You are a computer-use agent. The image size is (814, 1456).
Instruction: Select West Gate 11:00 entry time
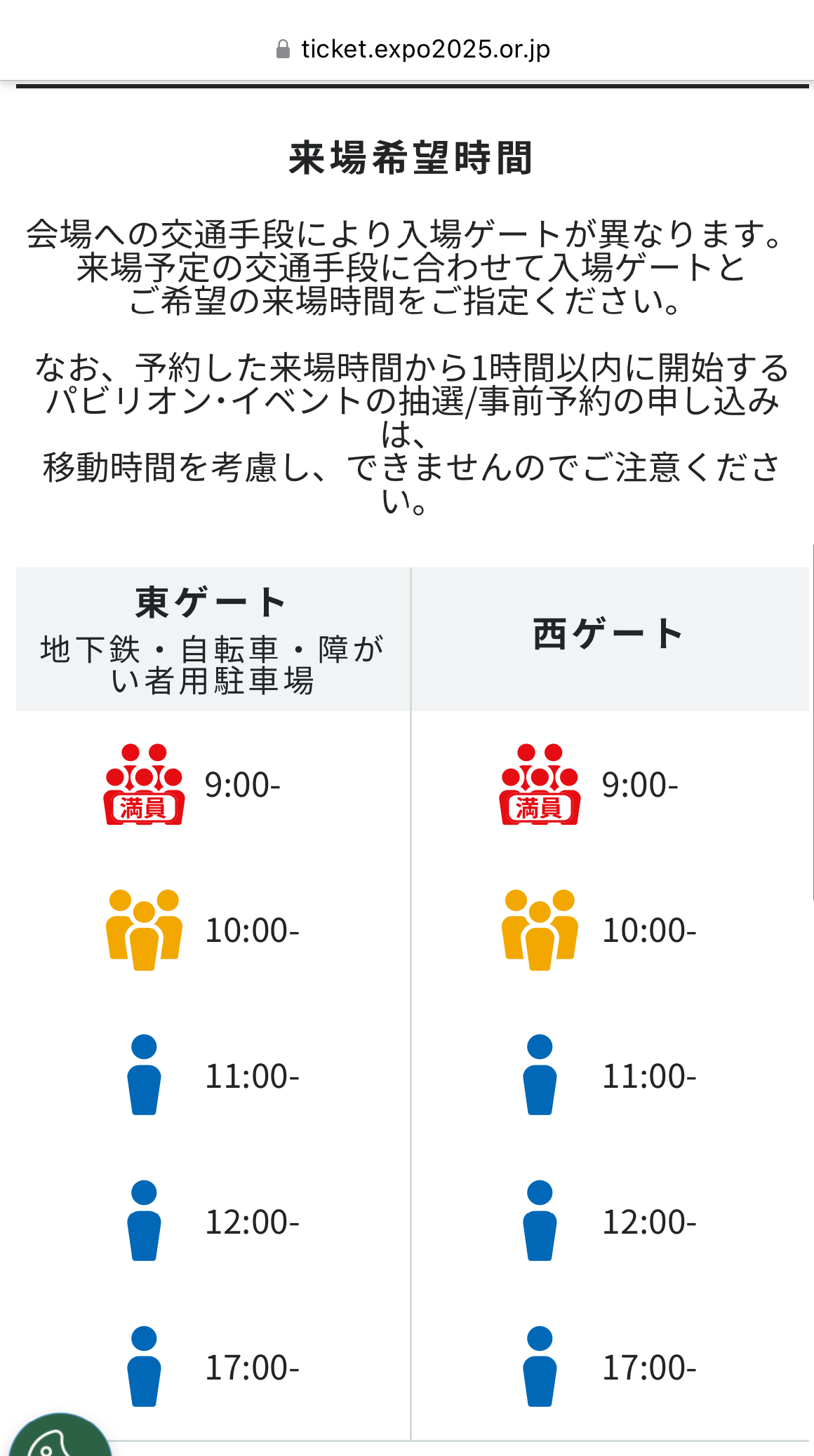click(610, 1076)
